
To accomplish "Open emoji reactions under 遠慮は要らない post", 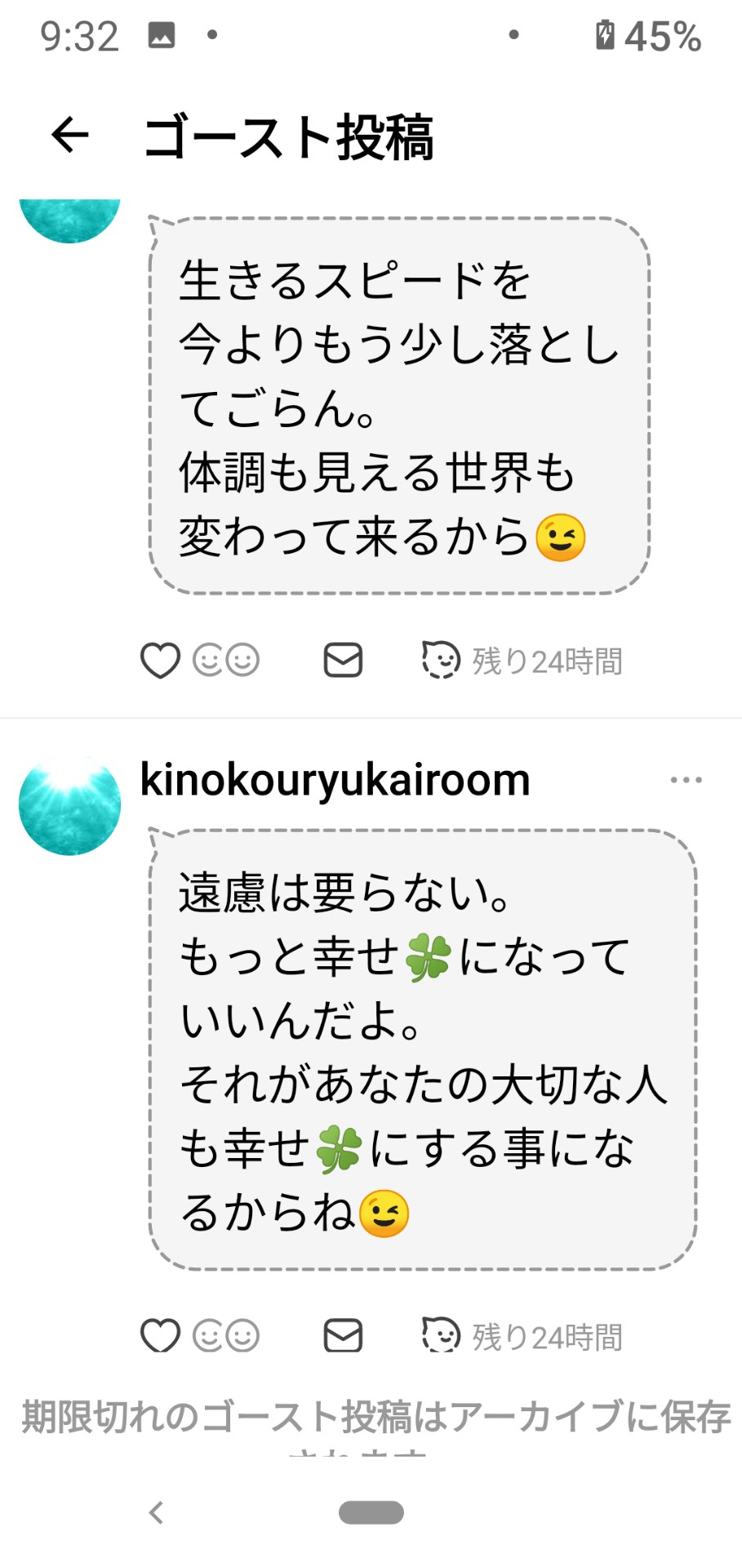I will coord(226,1336).
